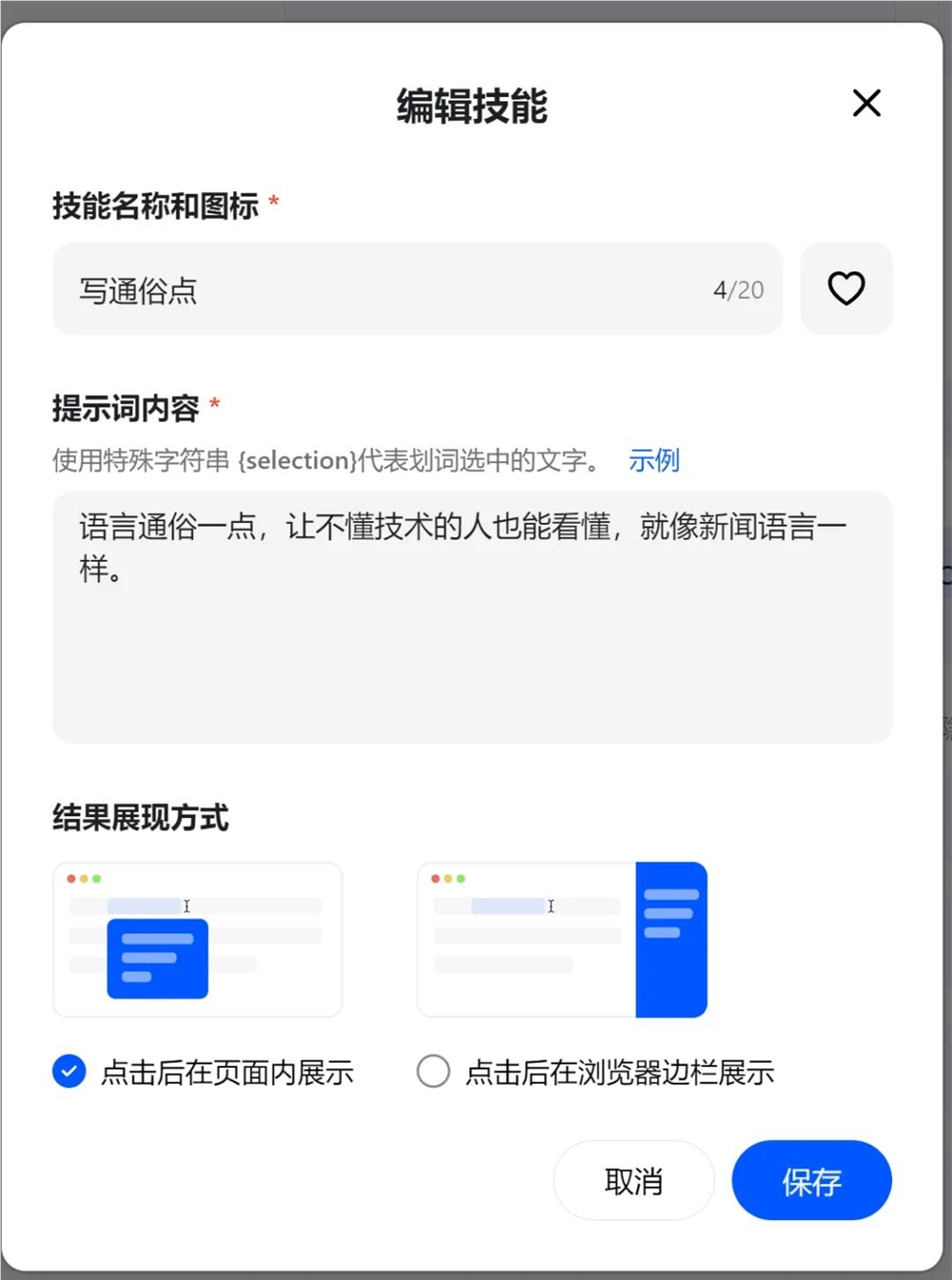
Task: Click the 4/20 character counter
Action: 739,289
